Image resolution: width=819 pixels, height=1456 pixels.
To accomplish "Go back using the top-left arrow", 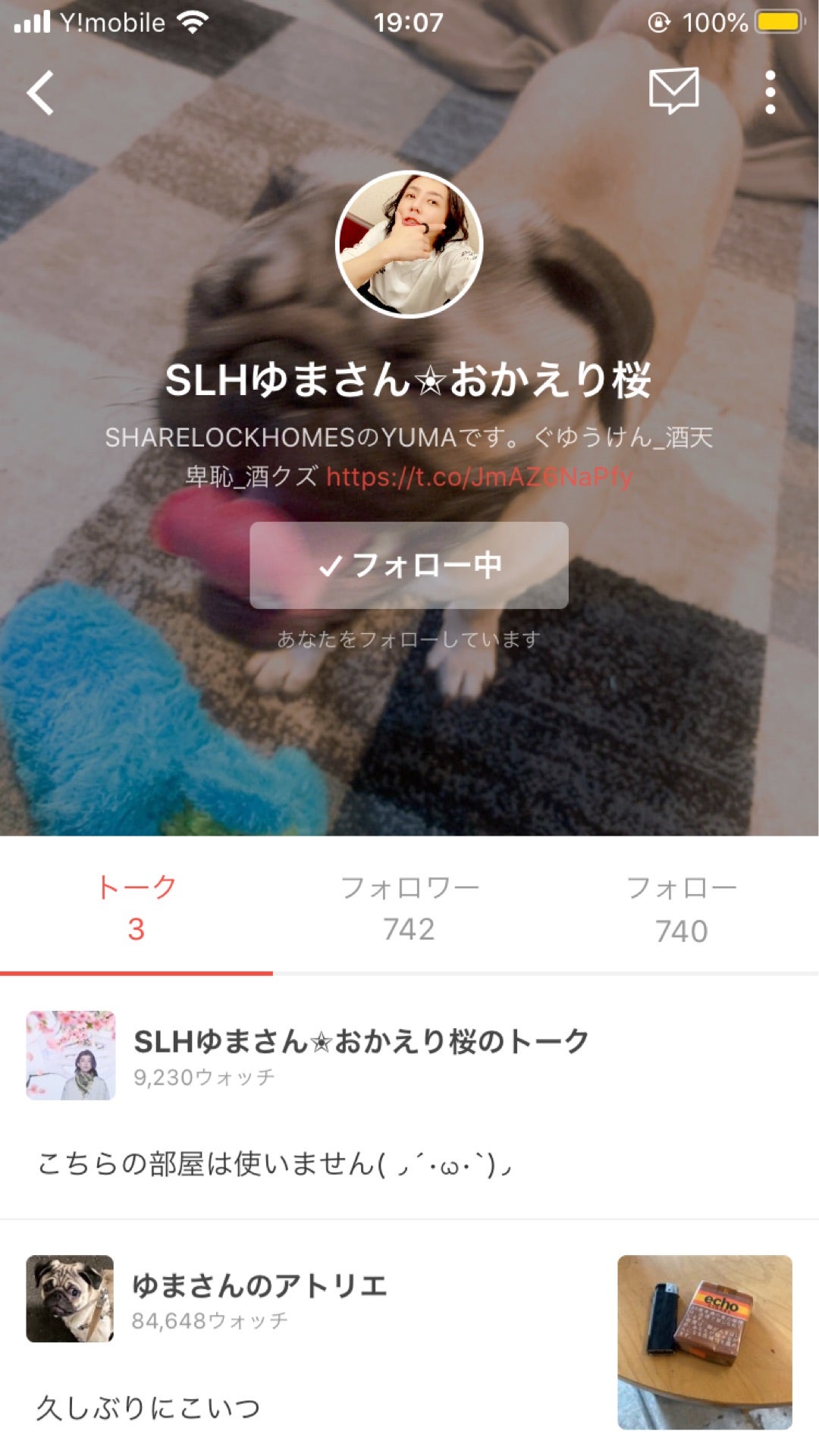I will (x=41, y=93).
